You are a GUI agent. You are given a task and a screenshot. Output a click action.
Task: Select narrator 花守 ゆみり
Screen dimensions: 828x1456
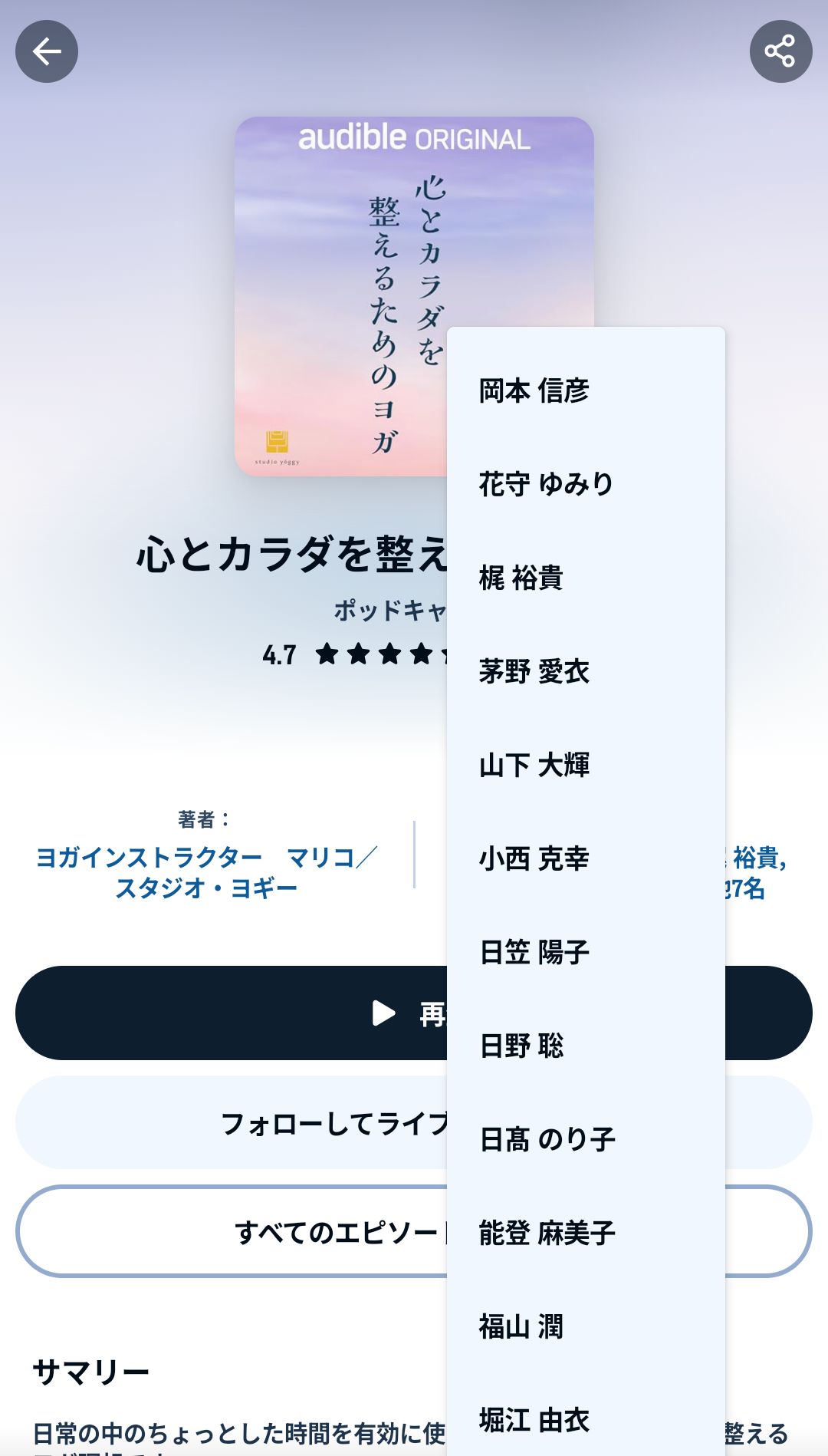tap(547, 484)
